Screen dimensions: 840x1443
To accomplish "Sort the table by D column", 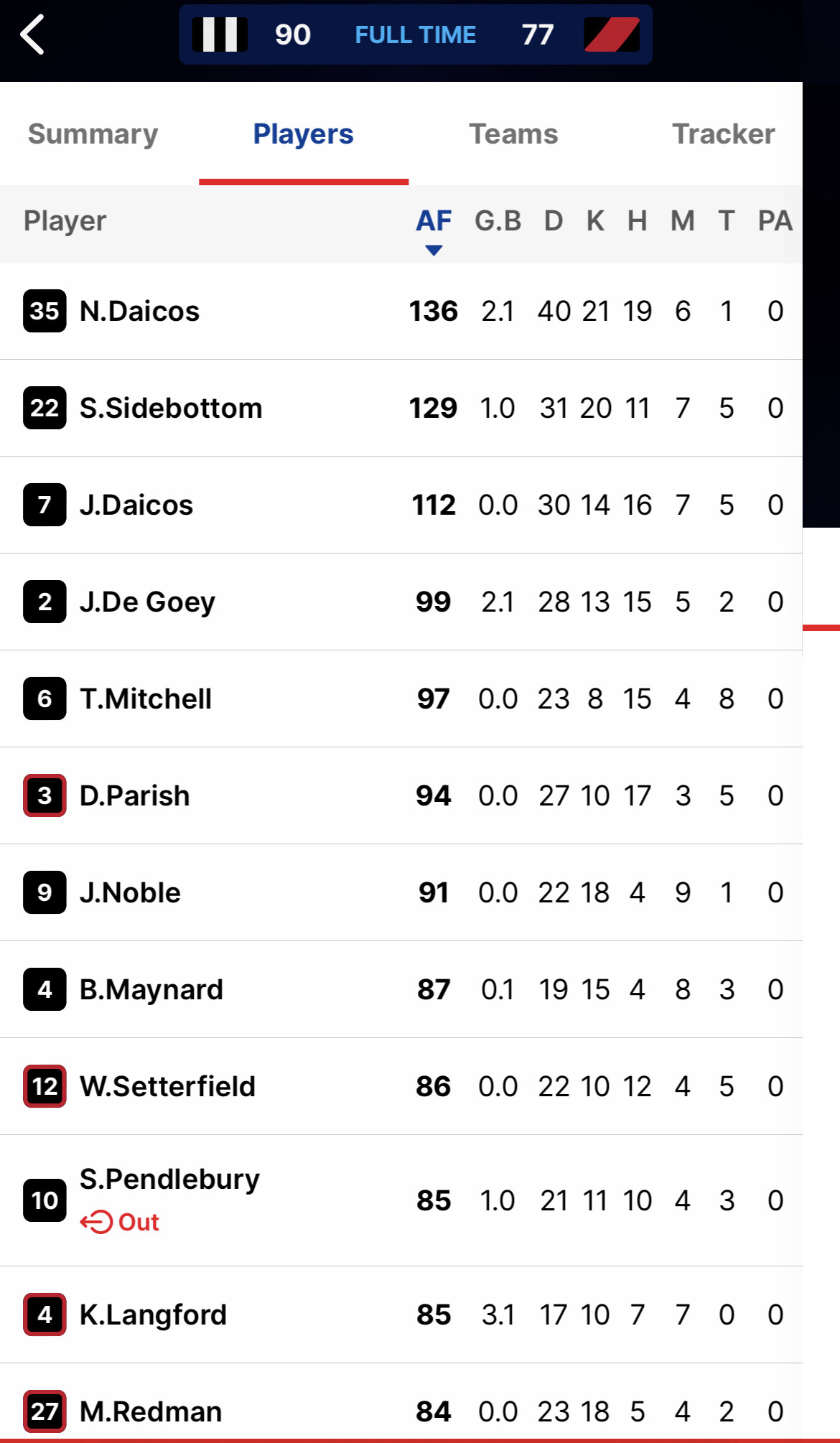I will [554, 221].
